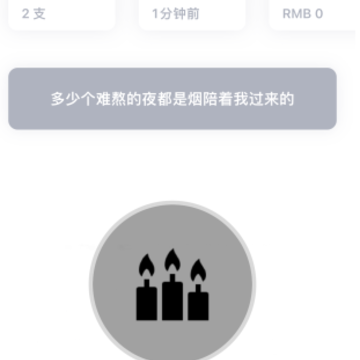Open the 1分钟前 time card

click(x=192, y=15)
